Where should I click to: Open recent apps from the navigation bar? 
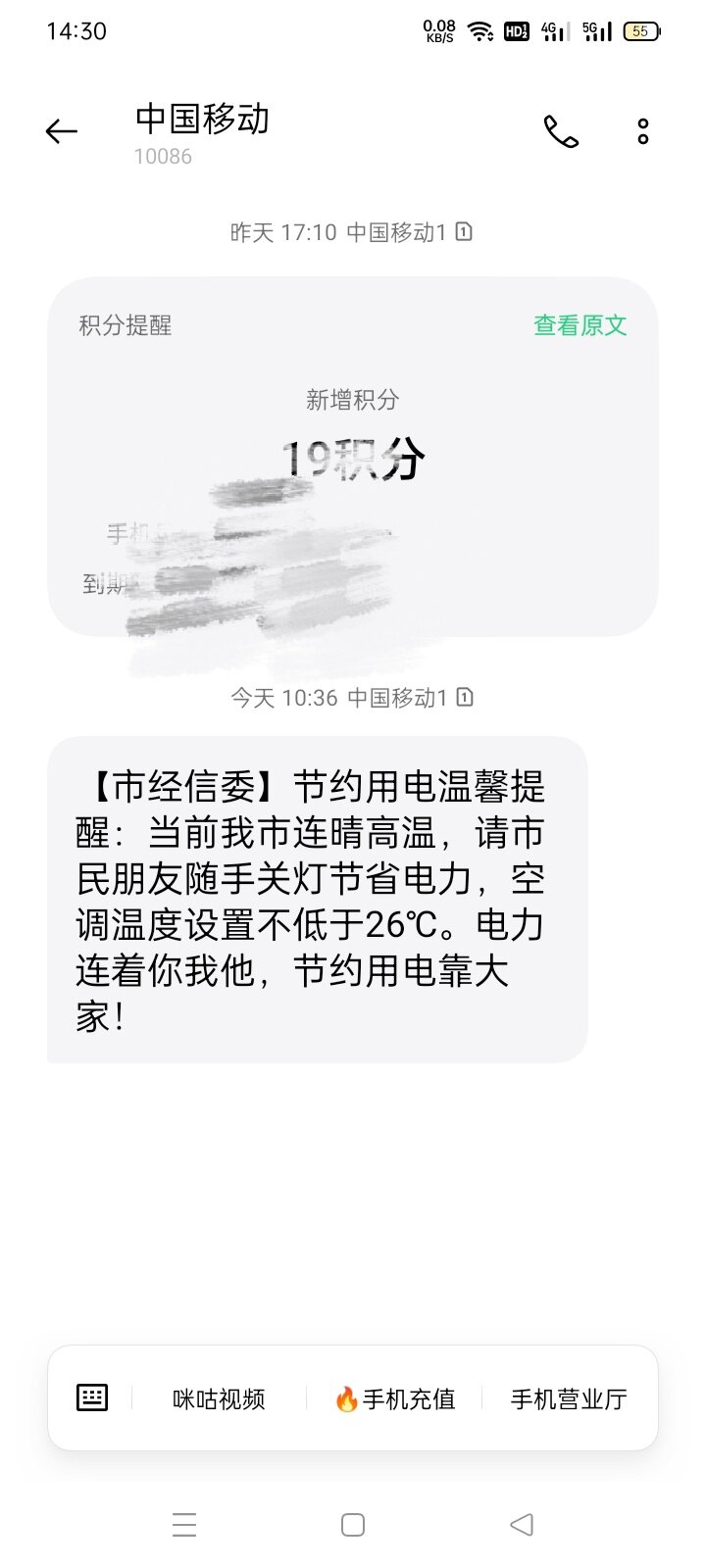[x=184, y=1525]
